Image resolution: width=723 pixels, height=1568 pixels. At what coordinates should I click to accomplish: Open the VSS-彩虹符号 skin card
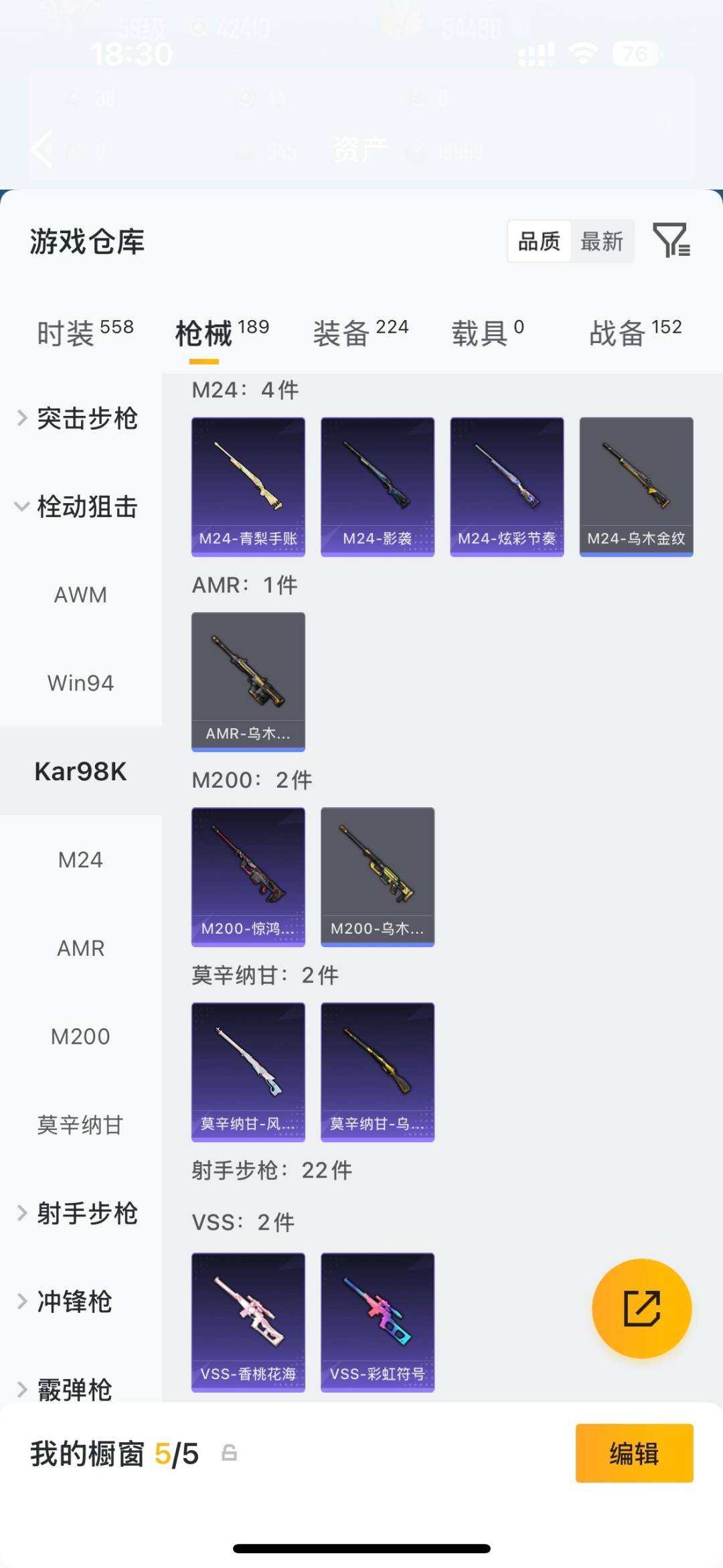[378, 1322]
